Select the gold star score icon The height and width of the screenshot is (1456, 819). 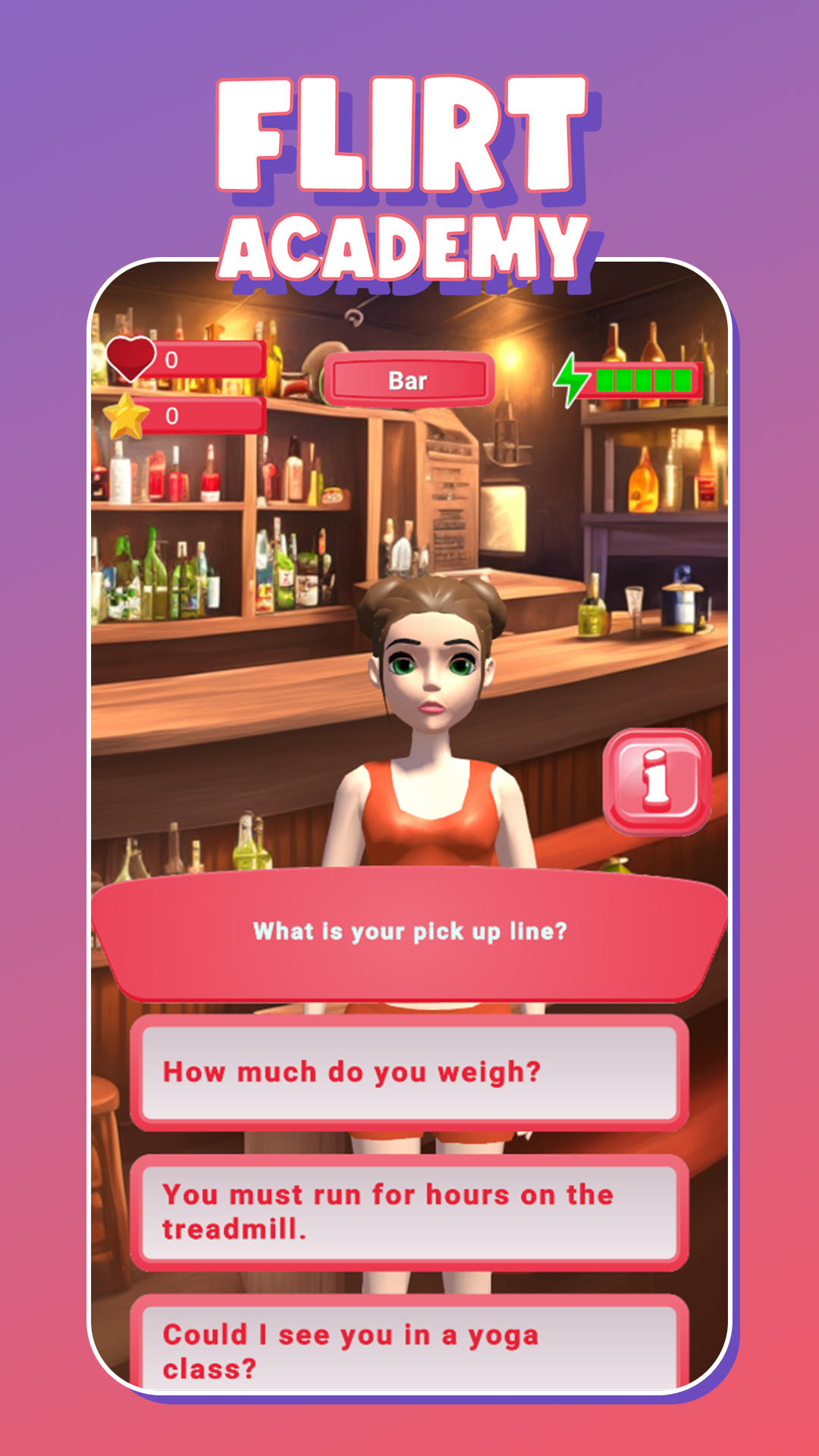125,415
